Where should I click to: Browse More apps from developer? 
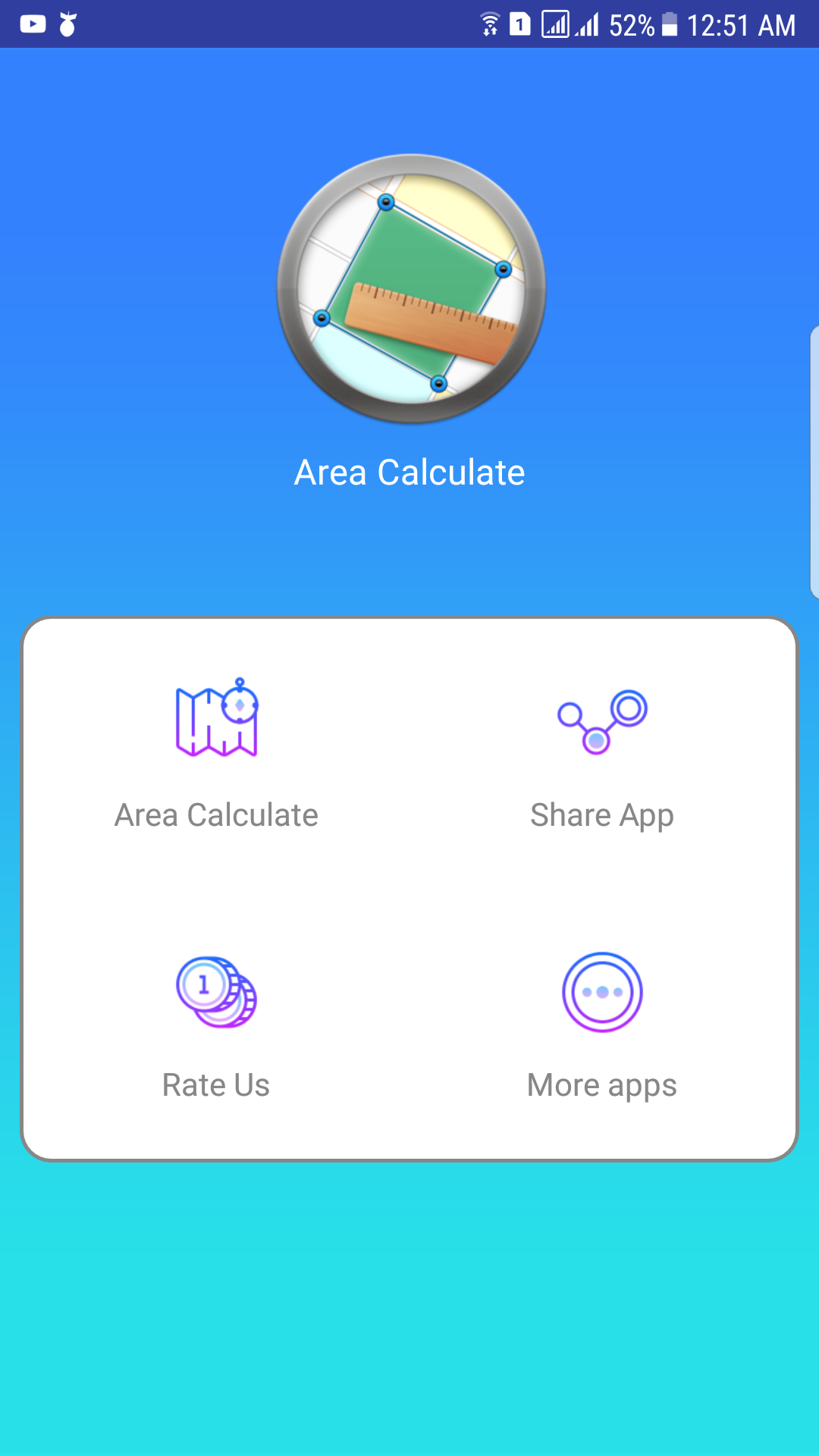click(x=602, y=1025)
